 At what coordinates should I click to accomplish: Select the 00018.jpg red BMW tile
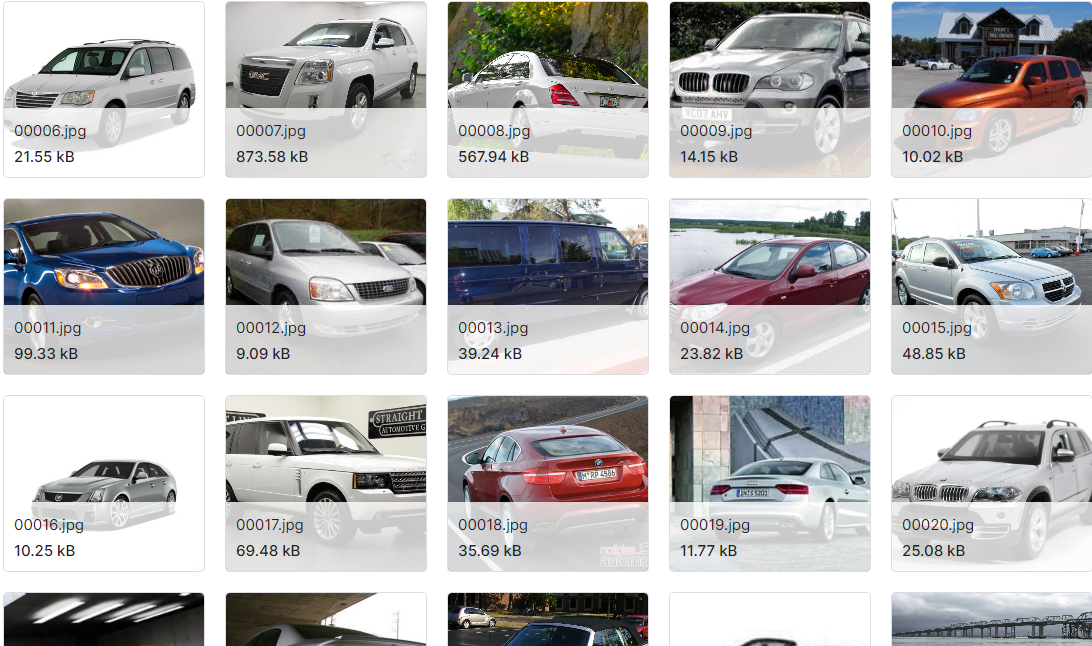pos(548,483)
